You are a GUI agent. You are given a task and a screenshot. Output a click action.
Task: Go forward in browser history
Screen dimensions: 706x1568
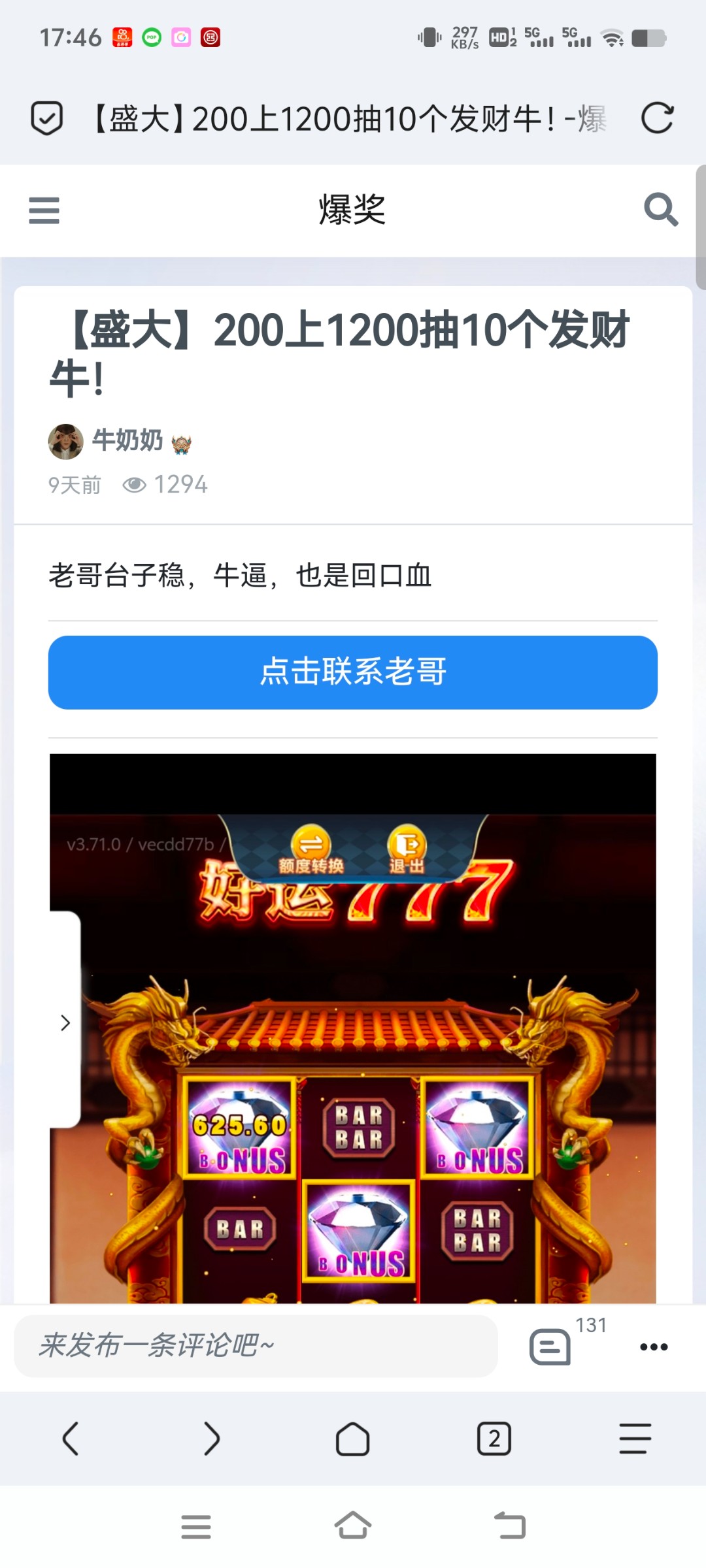tap(212, 1439)
